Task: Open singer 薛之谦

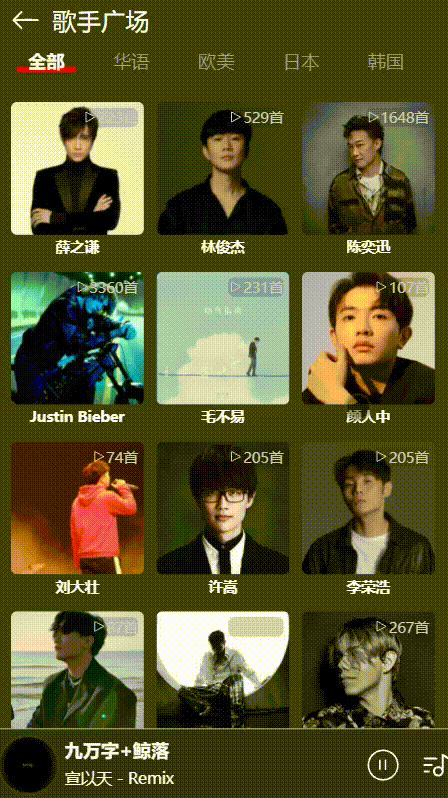Action: (x=77, y=178)
